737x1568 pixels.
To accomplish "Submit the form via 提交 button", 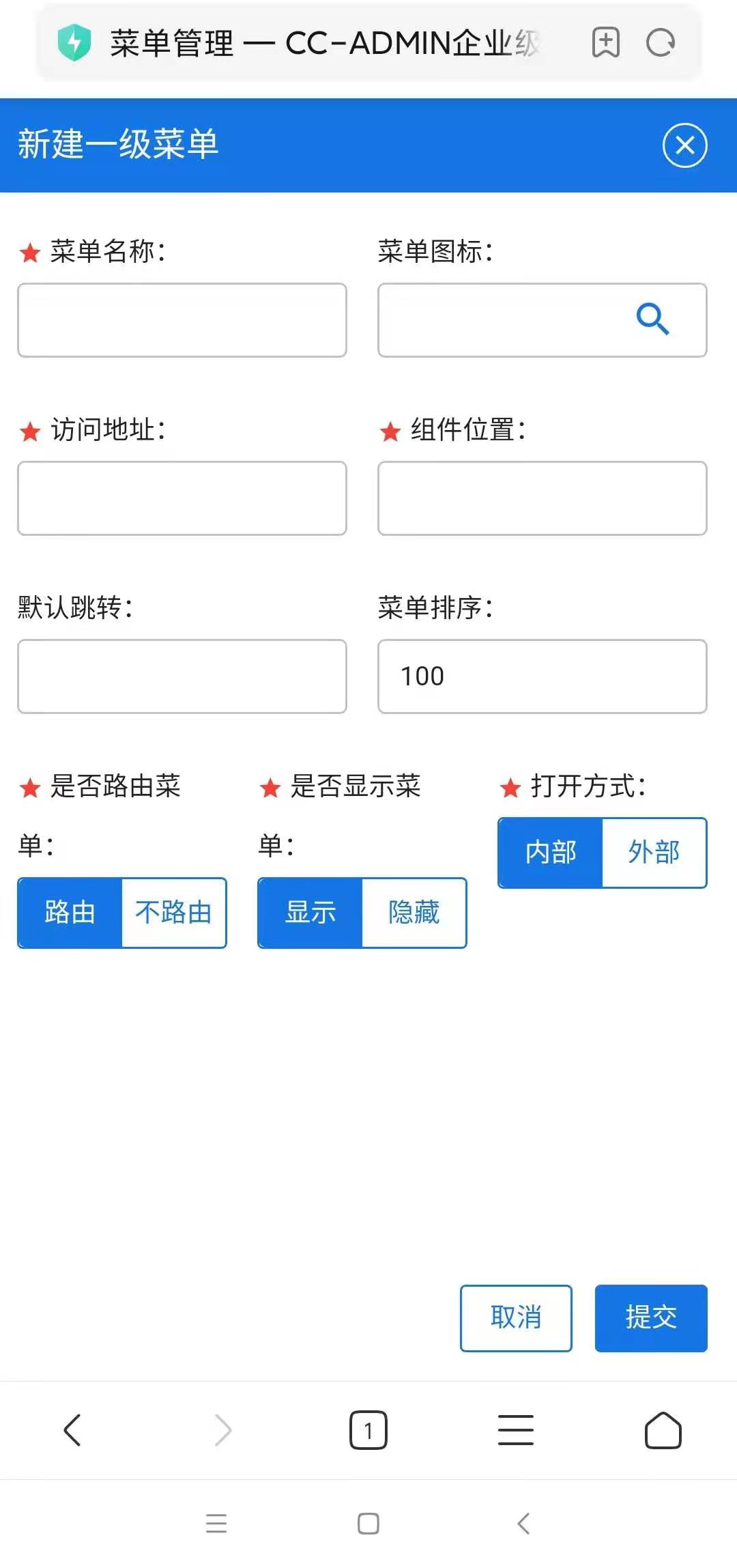I will click(x=650, y=1318).
